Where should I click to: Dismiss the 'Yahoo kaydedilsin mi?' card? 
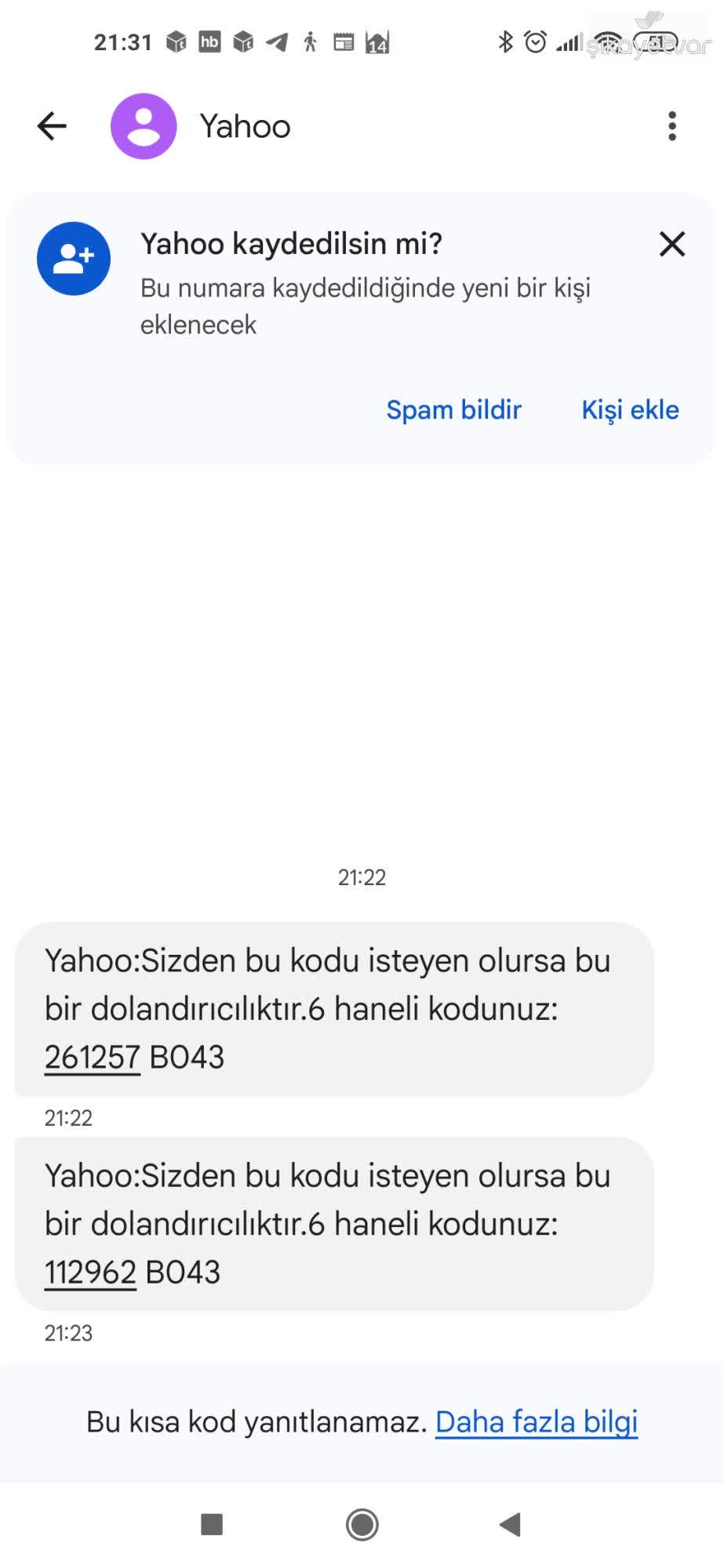pos(672,244)
